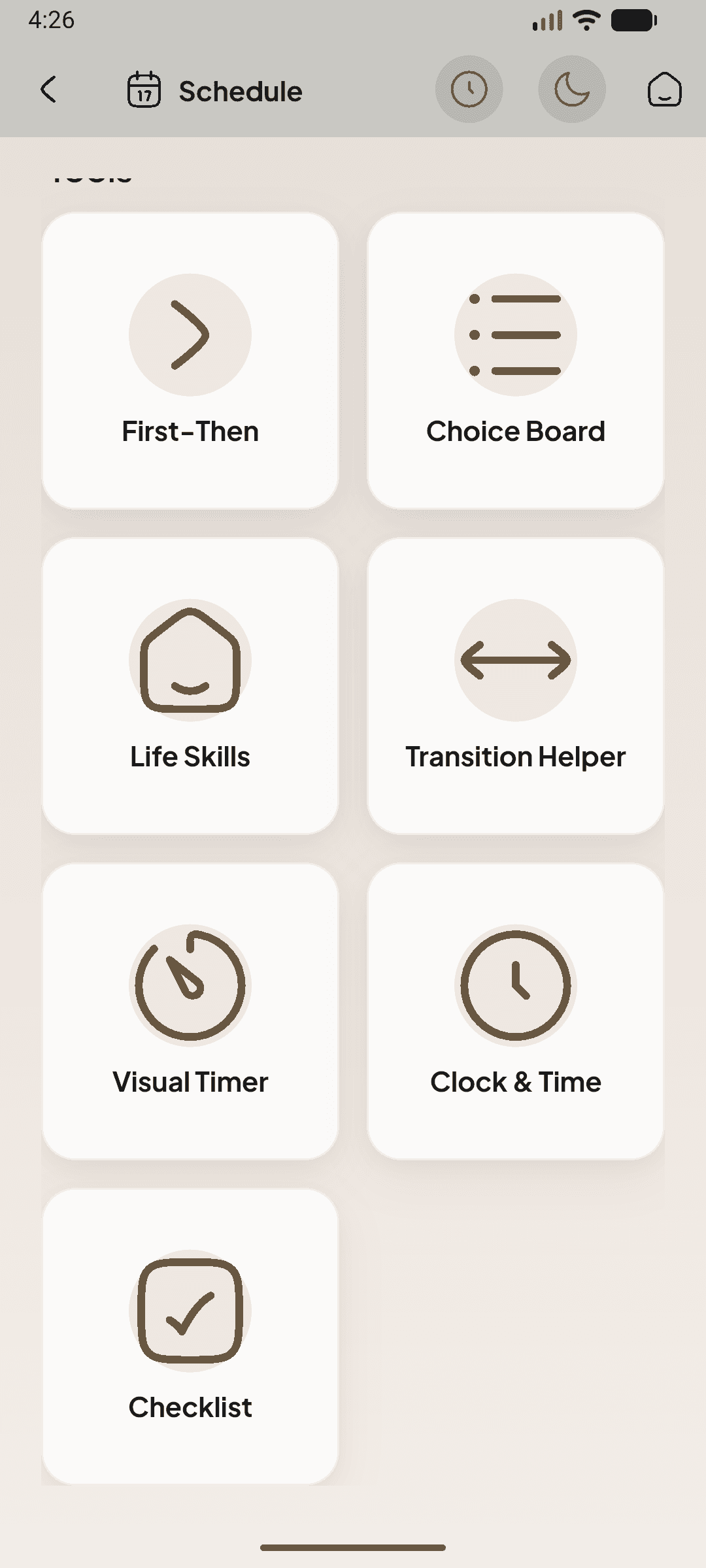Image resolution: width=706 pixels, height=1568 pixels.
Task: Tap the clock icon in header
Action: pos(469,90)
